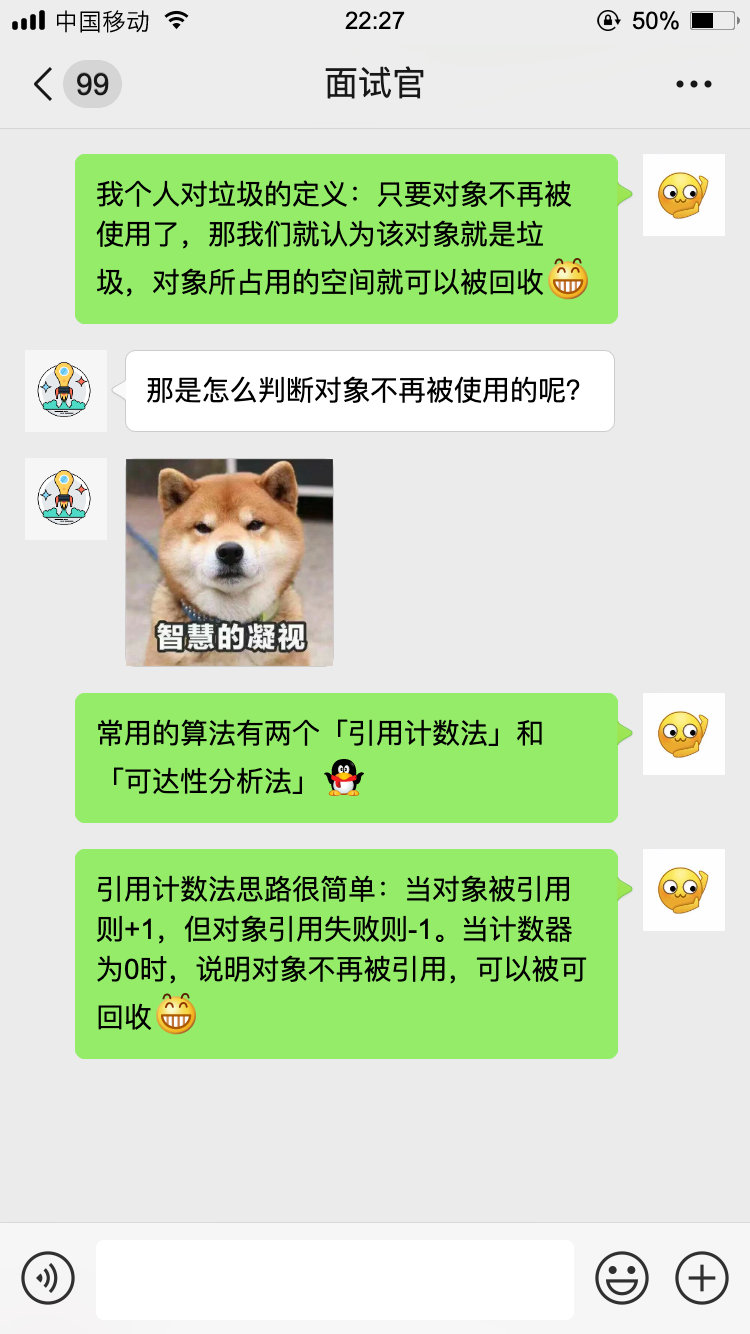Open the emoji picker

[x=622, y=1278]
